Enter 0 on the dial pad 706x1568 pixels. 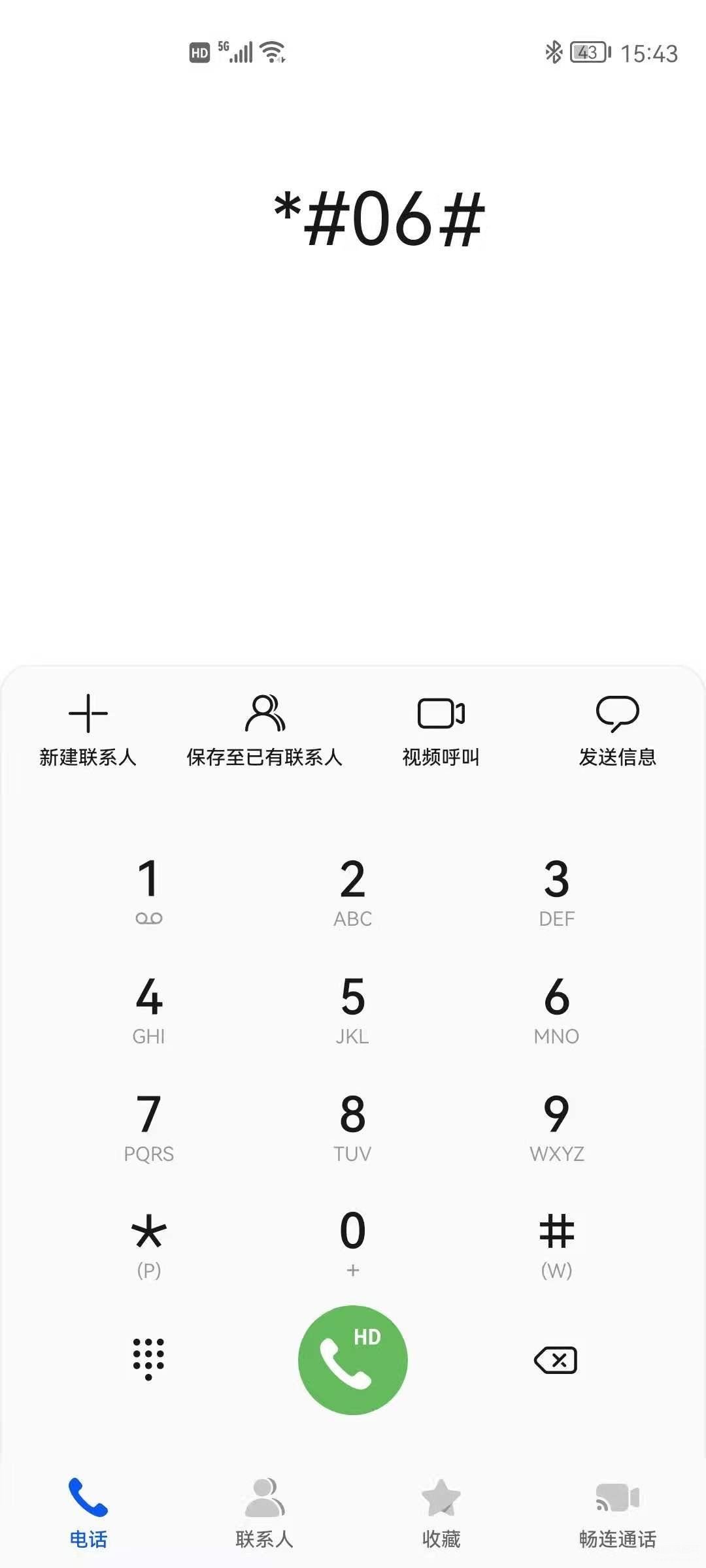(x=353, y=1243)
